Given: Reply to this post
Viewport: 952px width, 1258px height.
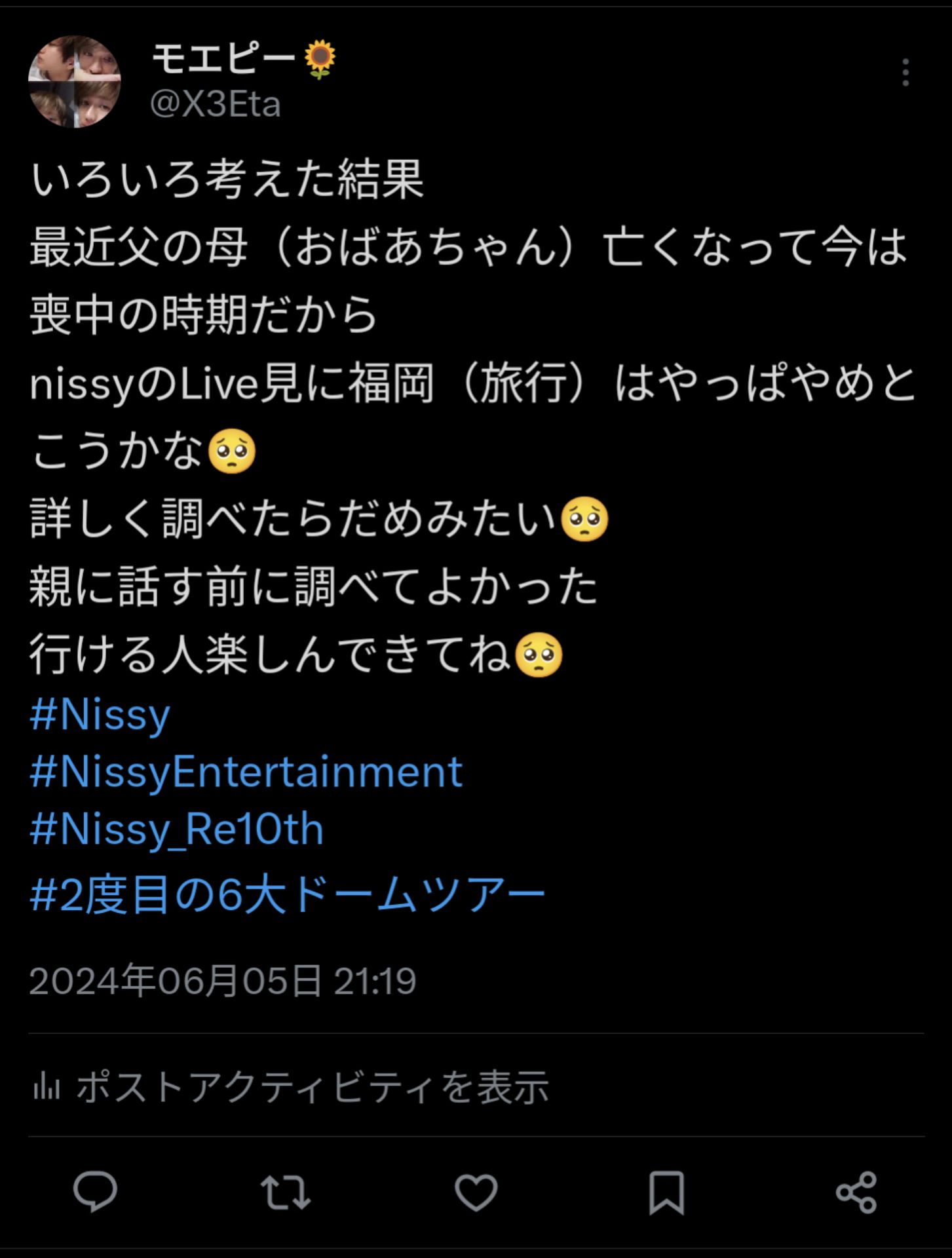Looking at the screenshot, I should 96,1191.
